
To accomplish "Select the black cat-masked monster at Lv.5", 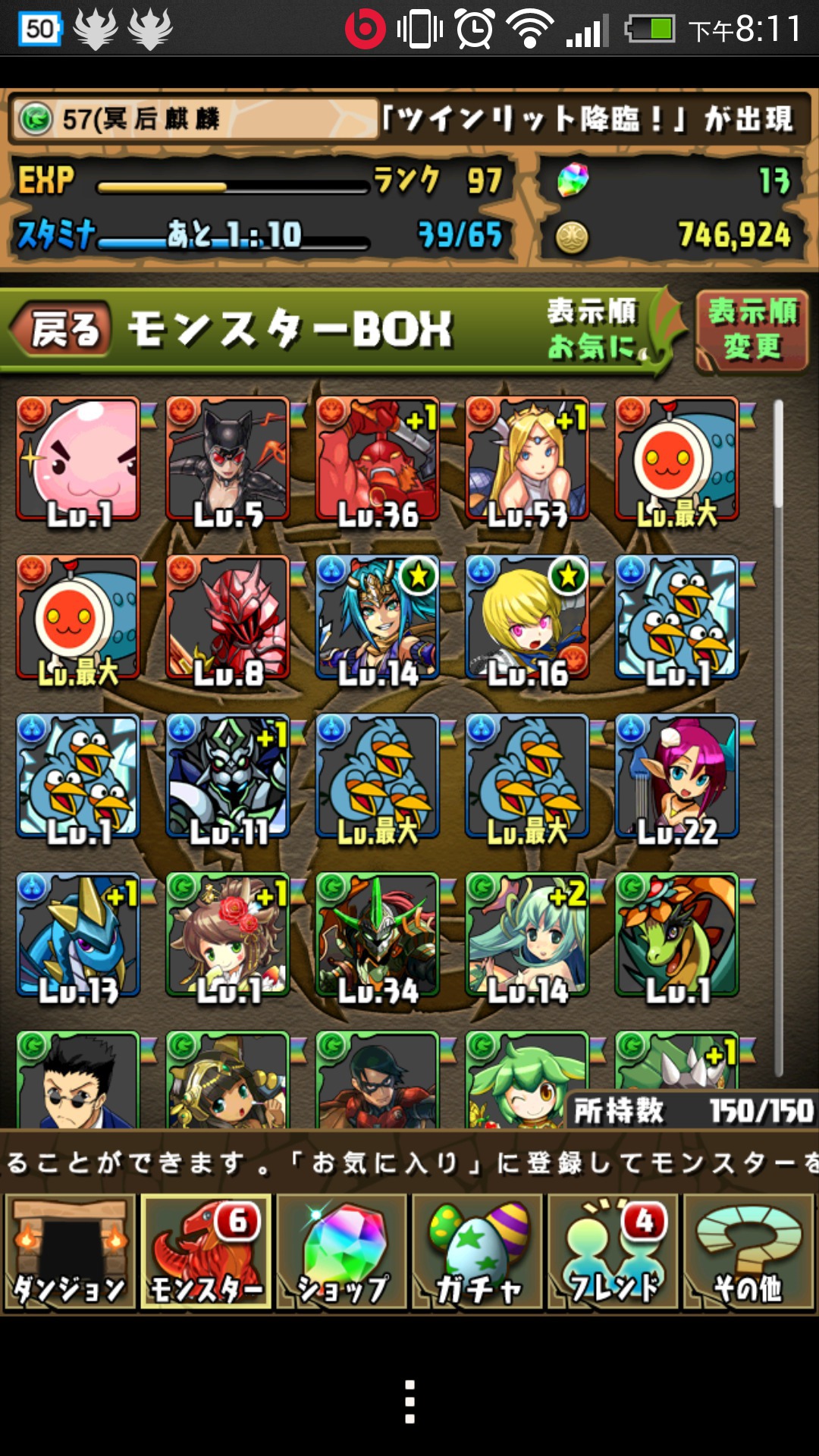I will click(227, 460).
